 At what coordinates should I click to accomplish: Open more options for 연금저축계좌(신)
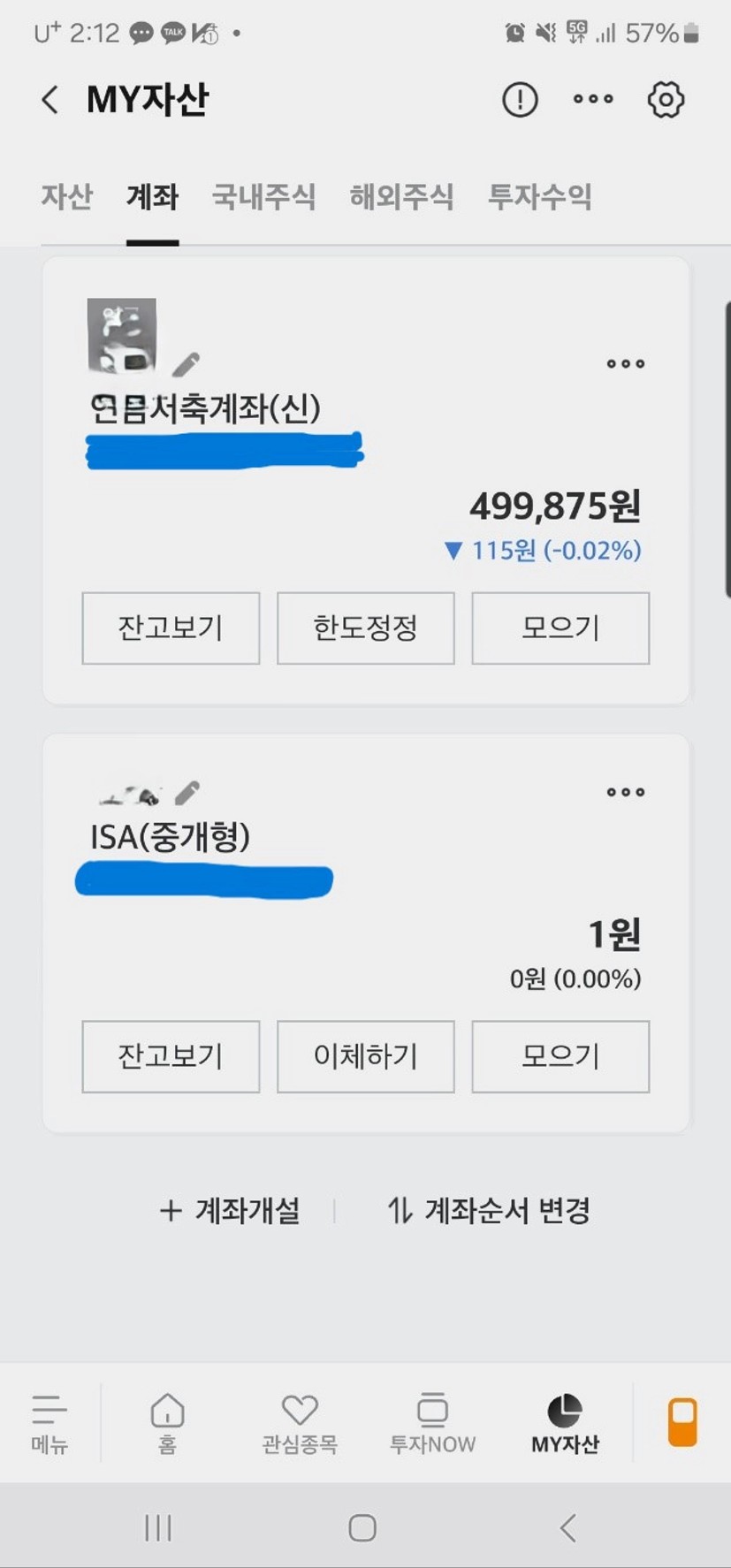coord(625,363)
